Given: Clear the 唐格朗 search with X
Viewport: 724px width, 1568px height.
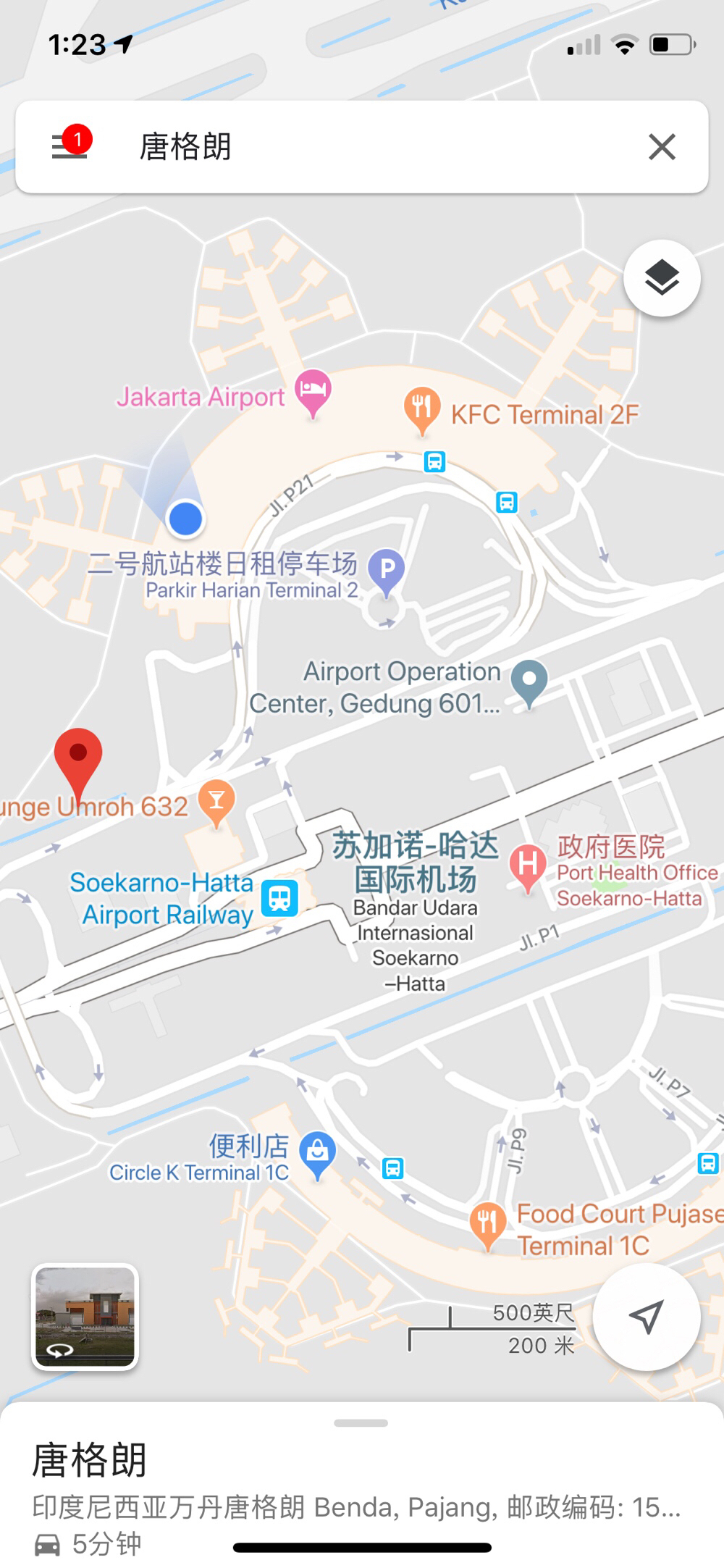Looking at the screenshot, I should click(662, 147).
